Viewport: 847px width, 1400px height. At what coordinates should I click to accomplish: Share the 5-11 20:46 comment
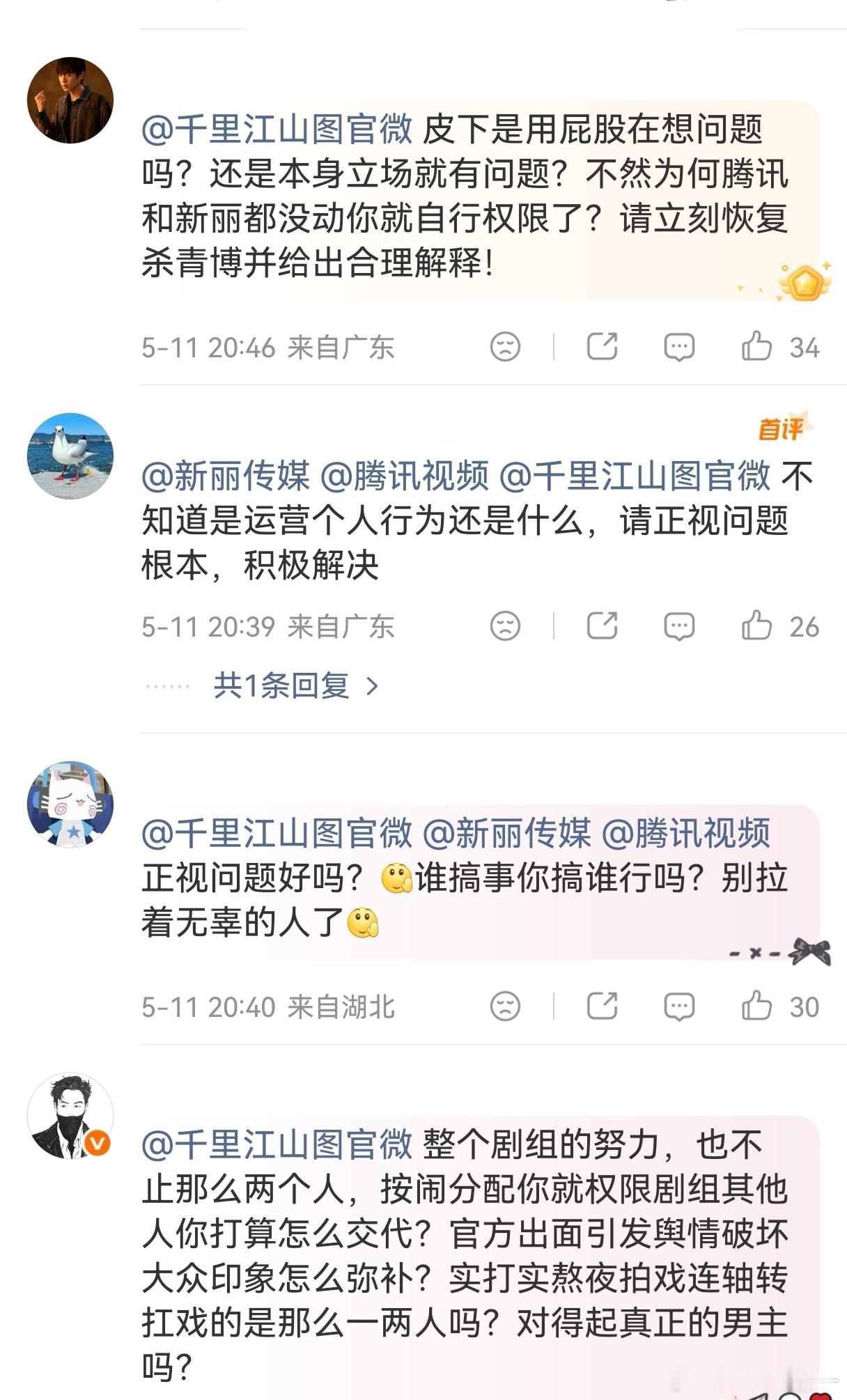point(602,346)
